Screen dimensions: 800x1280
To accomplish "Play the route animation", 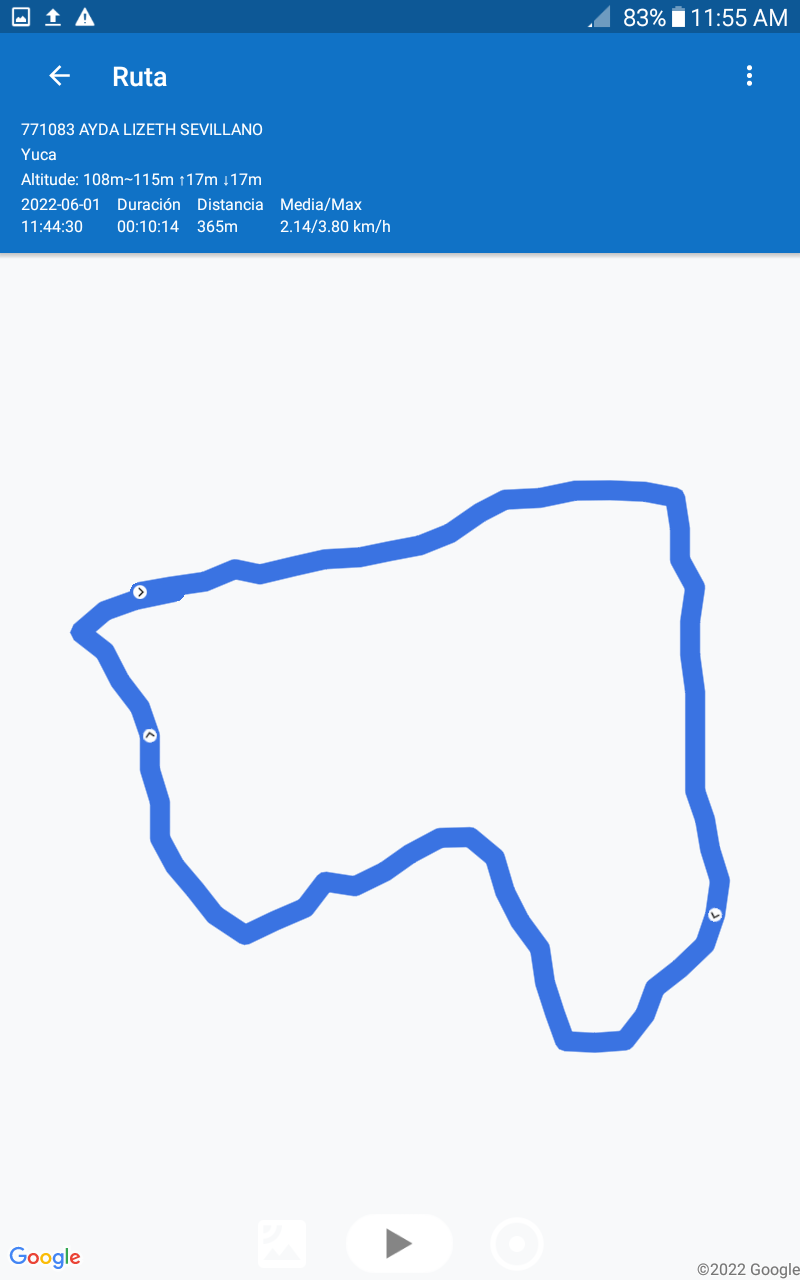I will tap(399, 1243).
